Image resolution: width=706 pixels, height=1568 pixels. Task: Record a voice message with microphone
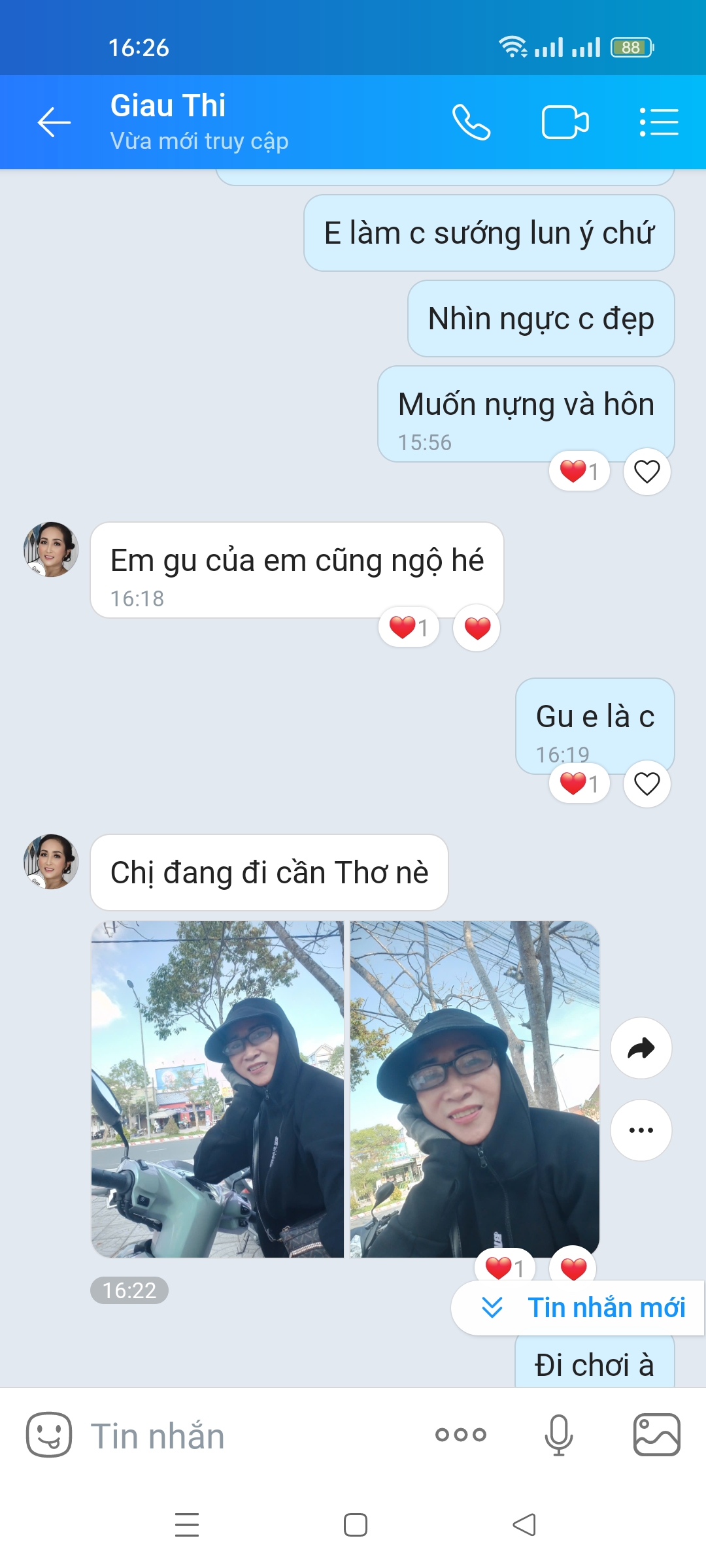click(559, 1435)
